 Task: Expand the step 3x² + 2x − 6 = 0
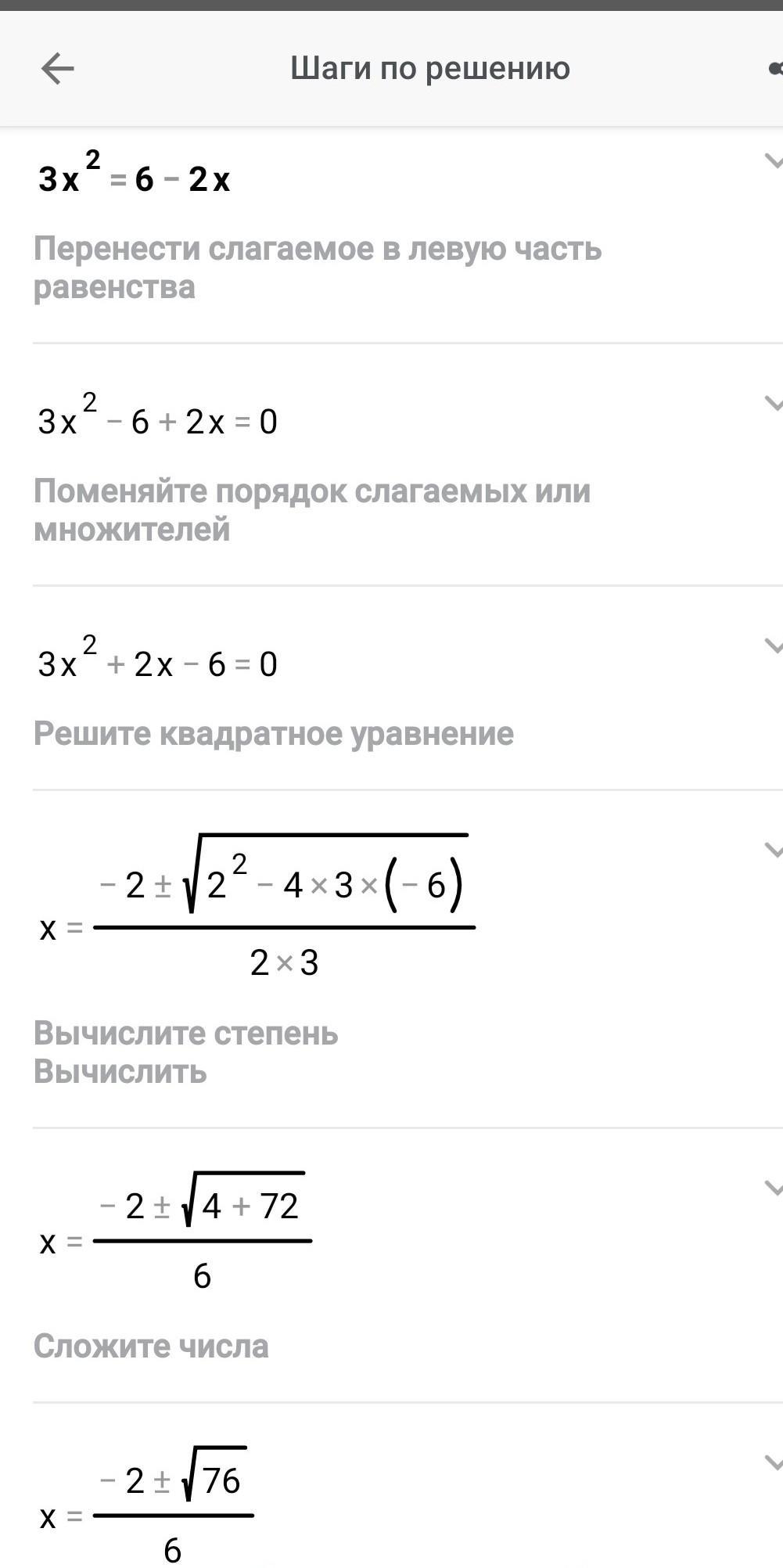(x=773, y=646)
